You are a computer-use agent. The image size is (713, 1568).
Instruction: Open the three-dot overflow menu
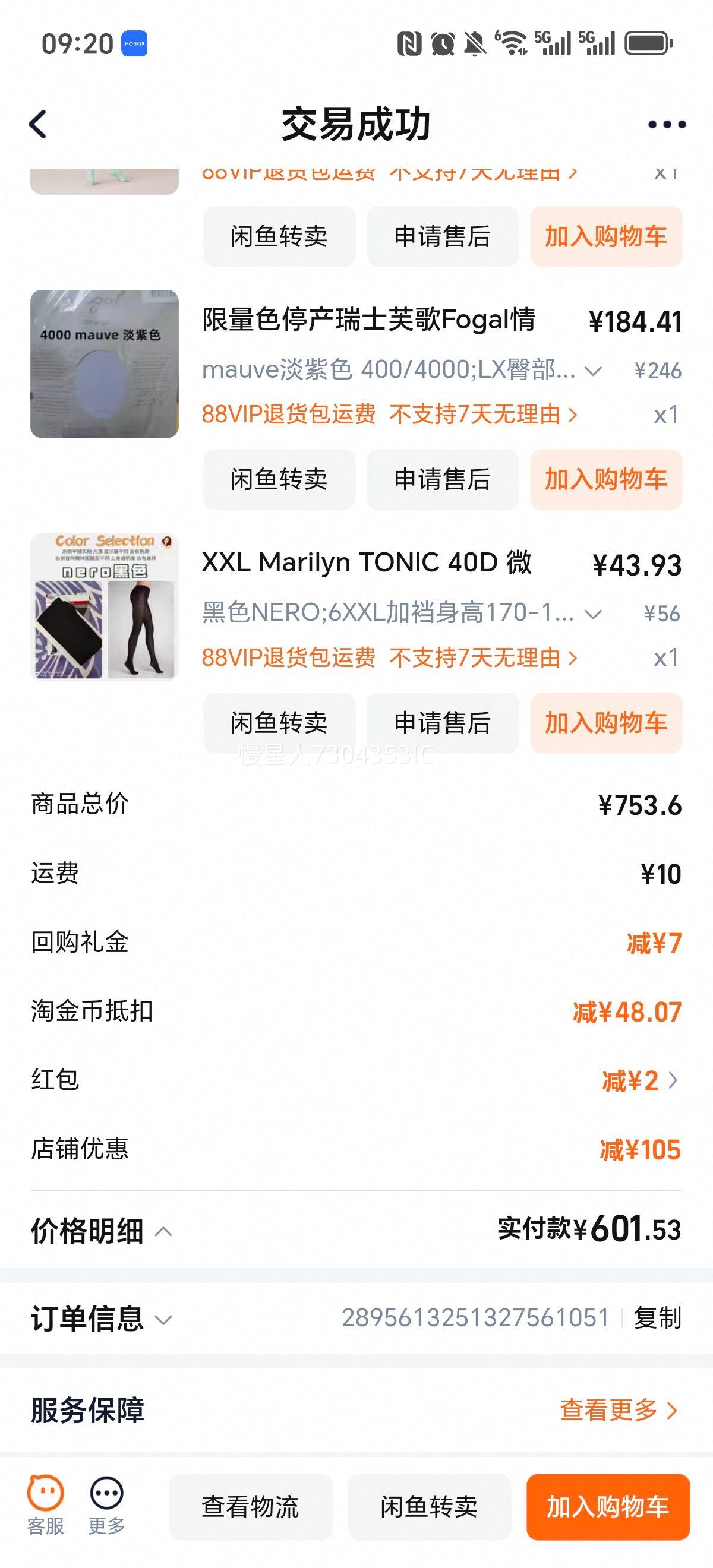coord(667,124)
